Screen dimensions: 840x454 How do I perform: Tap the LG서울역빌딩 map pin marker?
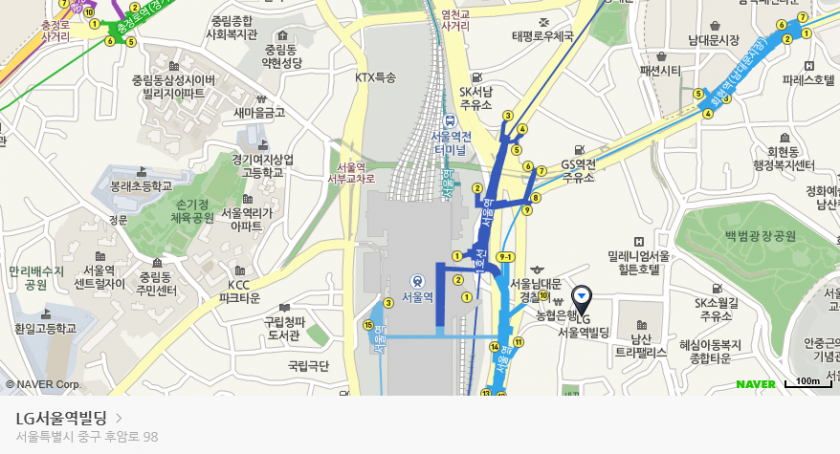coord(582,298)
